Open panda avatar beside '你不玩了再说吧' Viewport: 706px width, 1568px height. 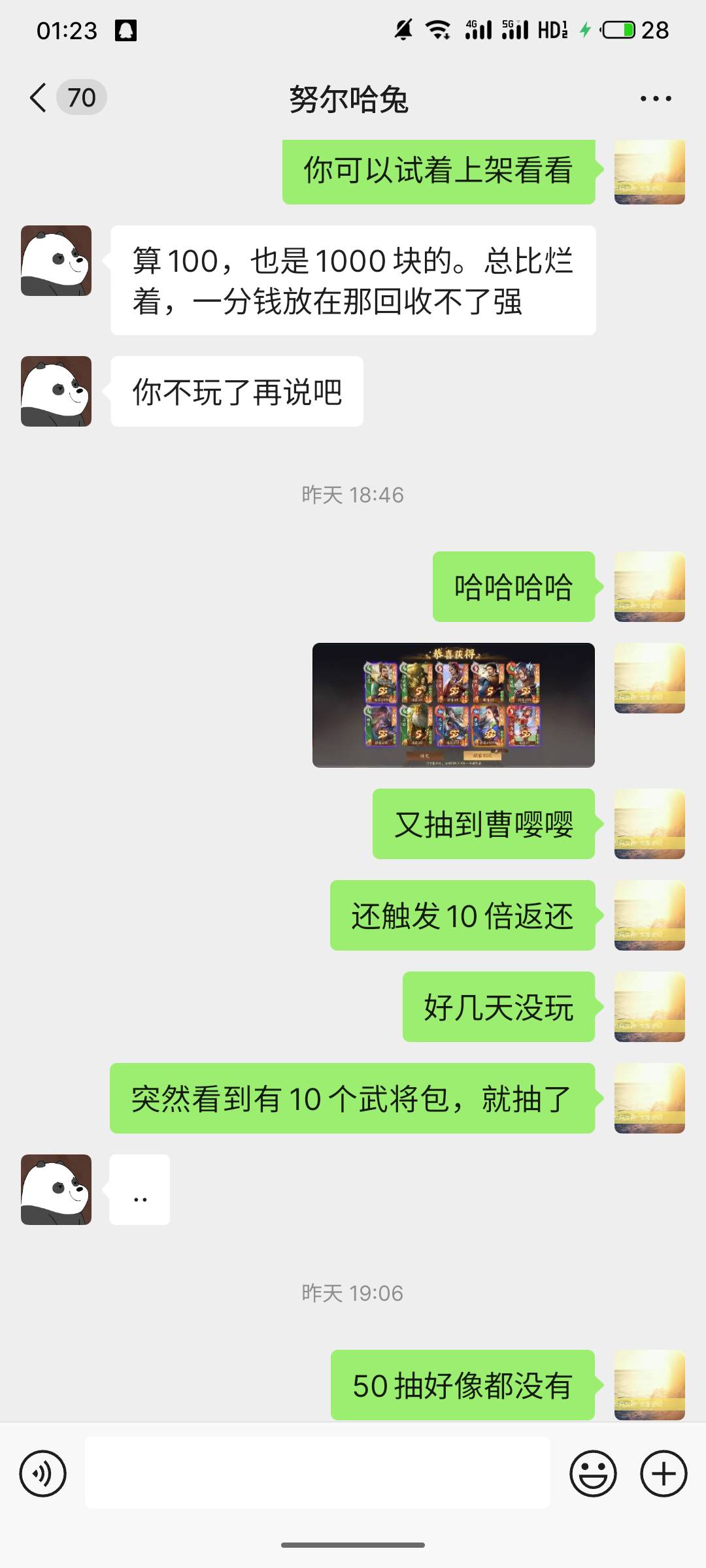coord(56,391)
